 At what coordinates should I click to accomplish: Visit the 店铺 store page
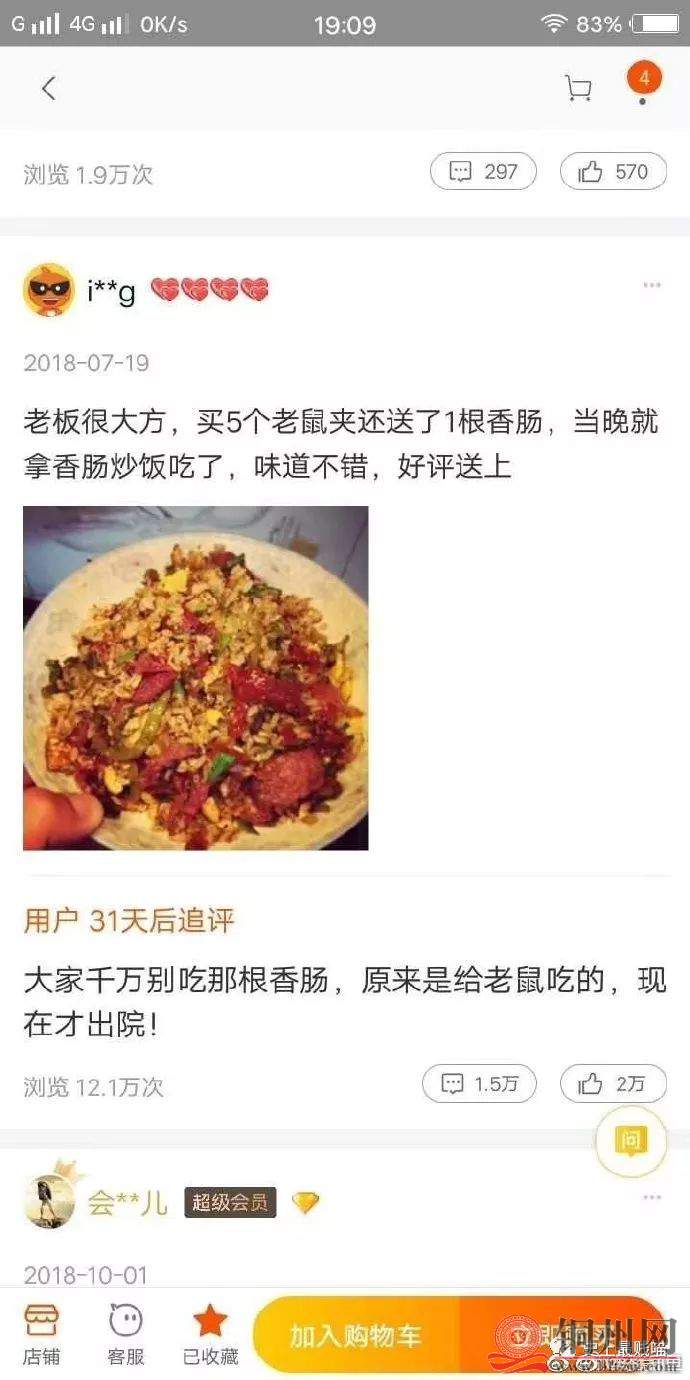[41, 1336]
